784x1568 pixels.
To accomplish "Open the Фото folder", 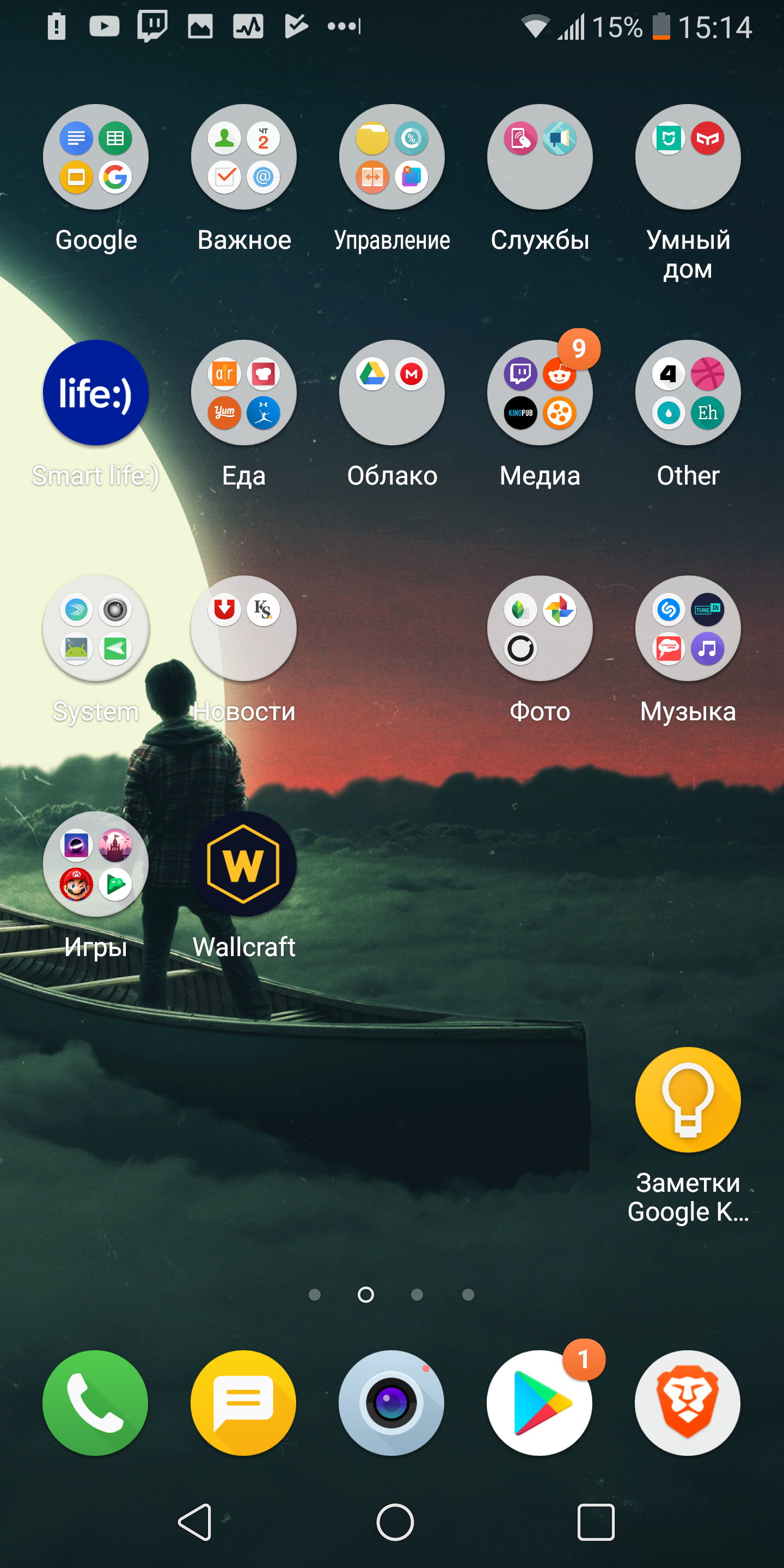I will click(540, 628).
